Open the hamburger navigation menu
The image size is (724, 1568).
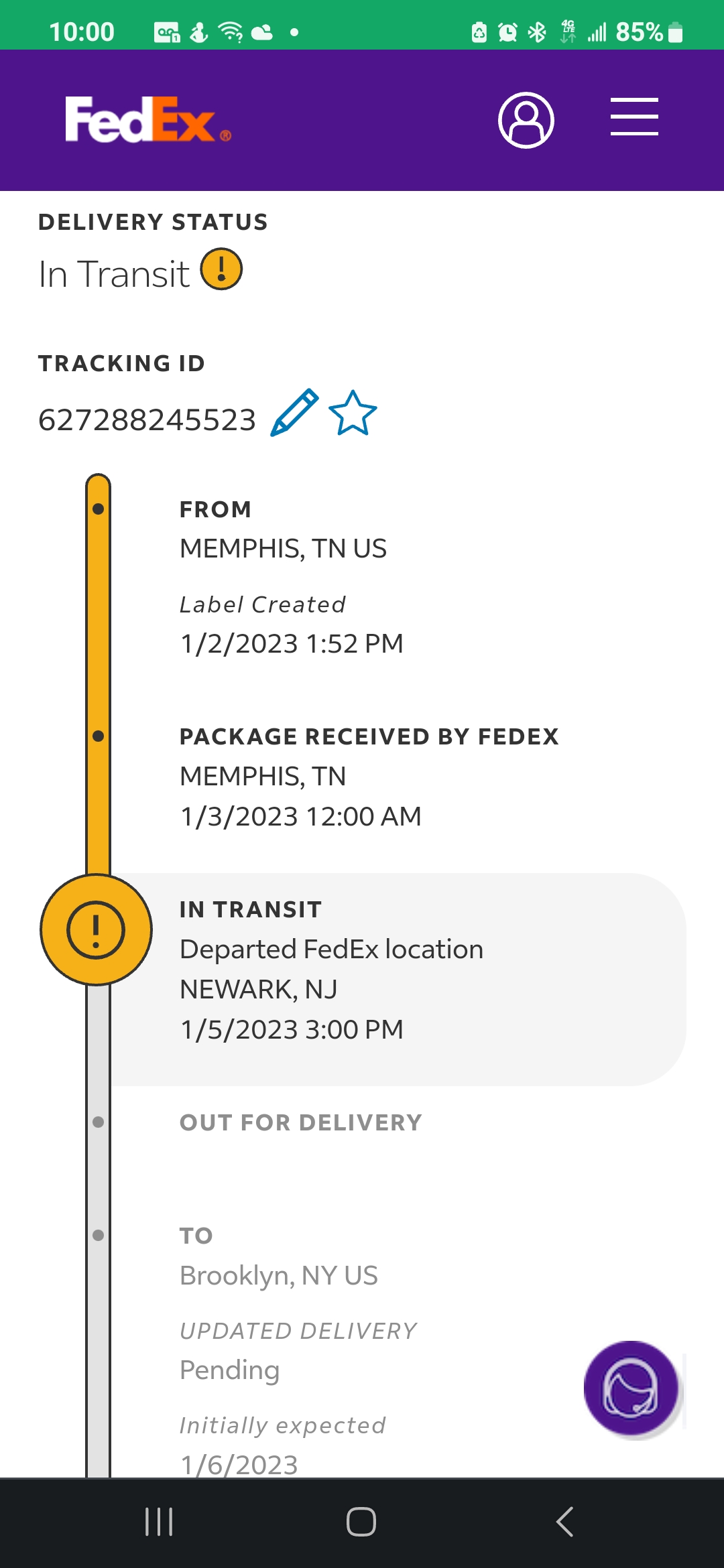tap(634, 117)
